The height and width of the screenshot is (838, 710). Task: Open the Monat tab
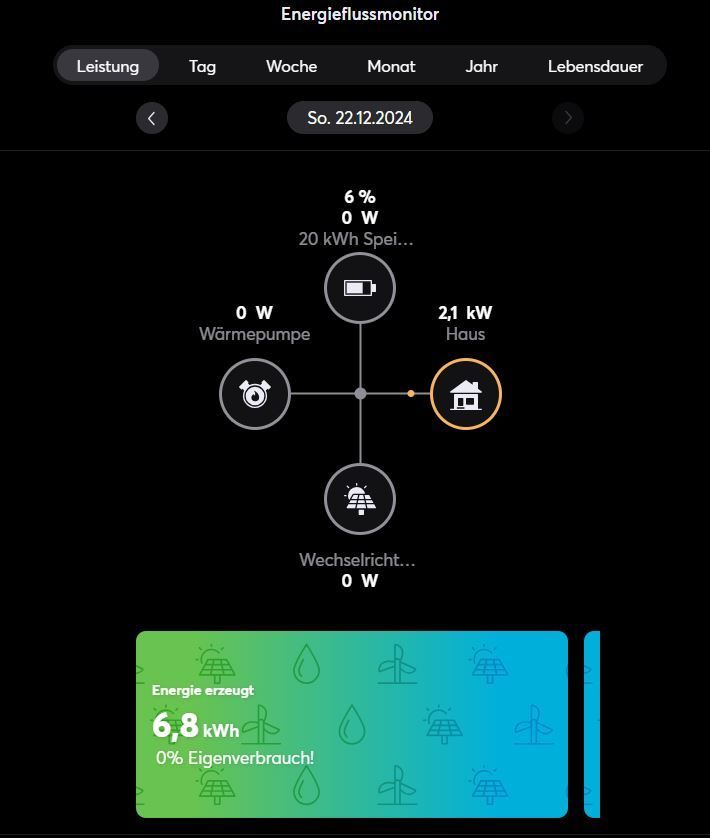(x=391, y=66)
